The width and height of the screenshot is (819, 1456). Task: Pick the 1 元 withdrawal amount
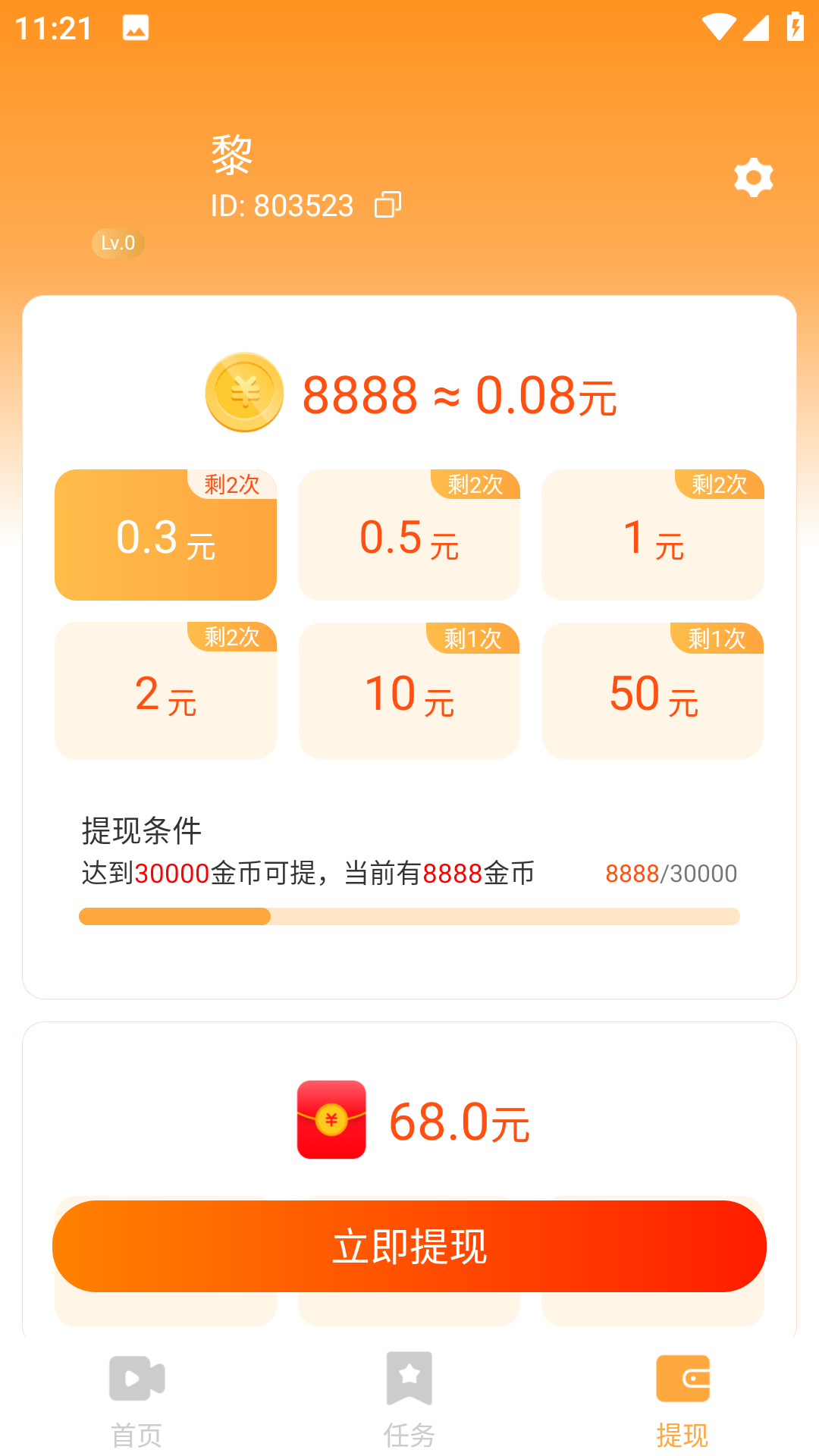coord(652,535)
